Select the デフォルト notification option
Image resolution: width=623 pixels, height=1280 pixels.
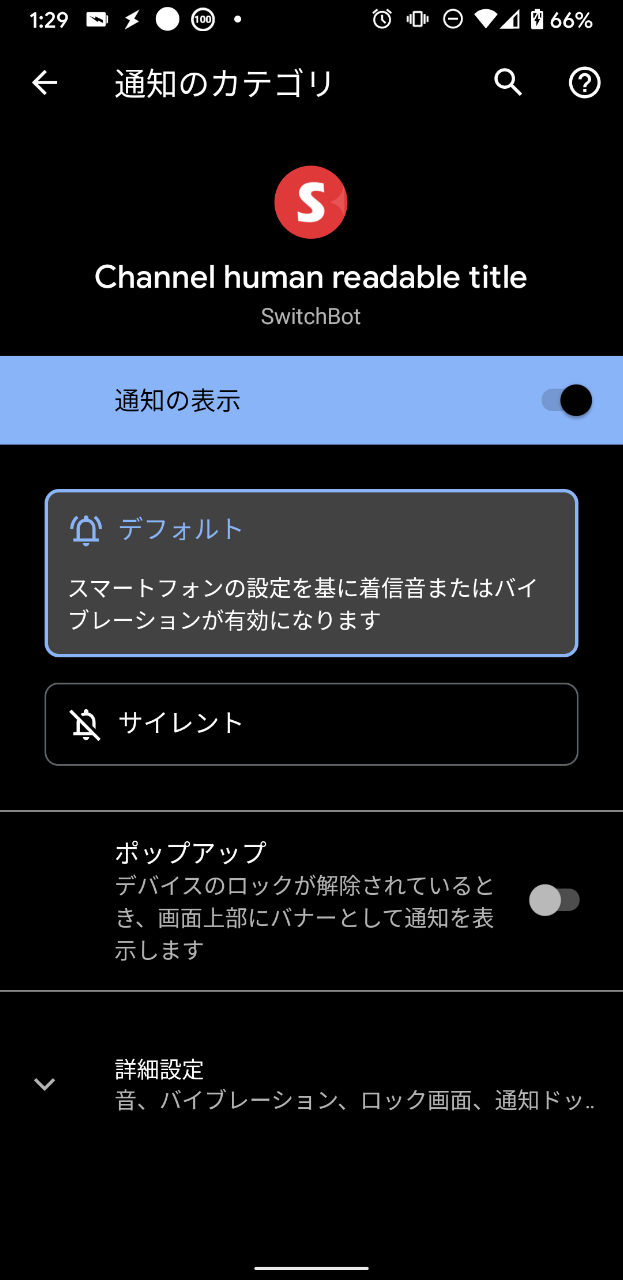pos(311,573)
